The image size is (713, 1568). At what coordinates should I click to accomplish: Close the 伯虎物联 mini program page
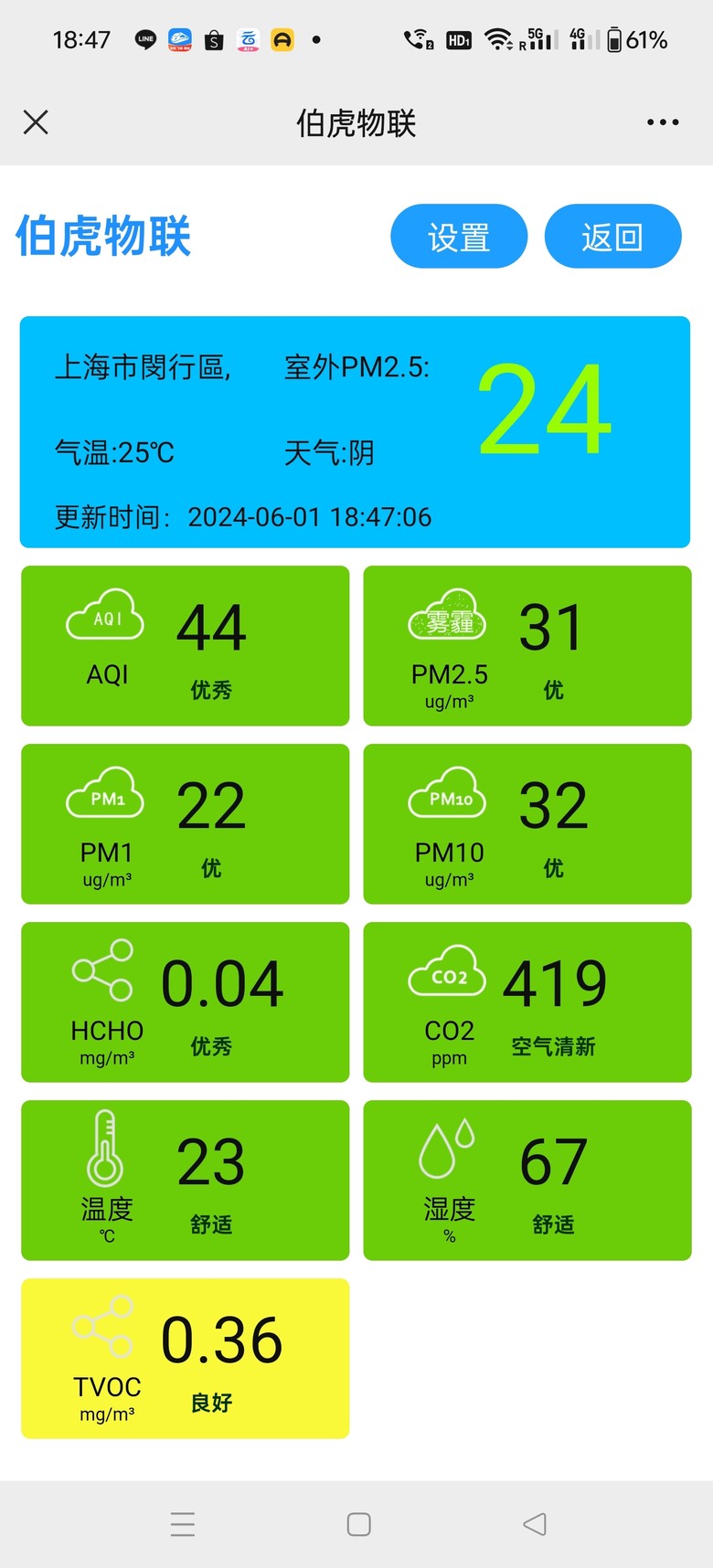pos(36,122)
